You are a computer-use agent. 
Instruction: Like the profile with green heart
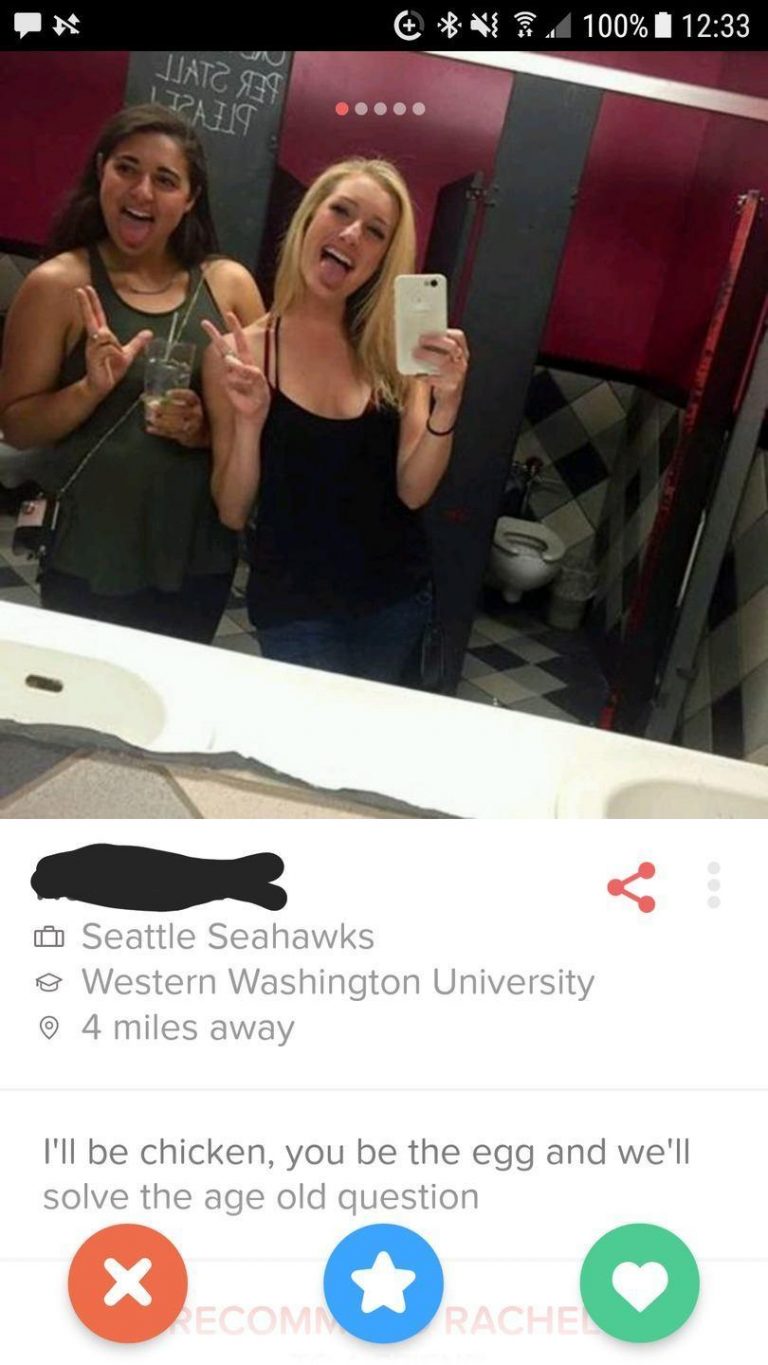(x=639, y=1283)
